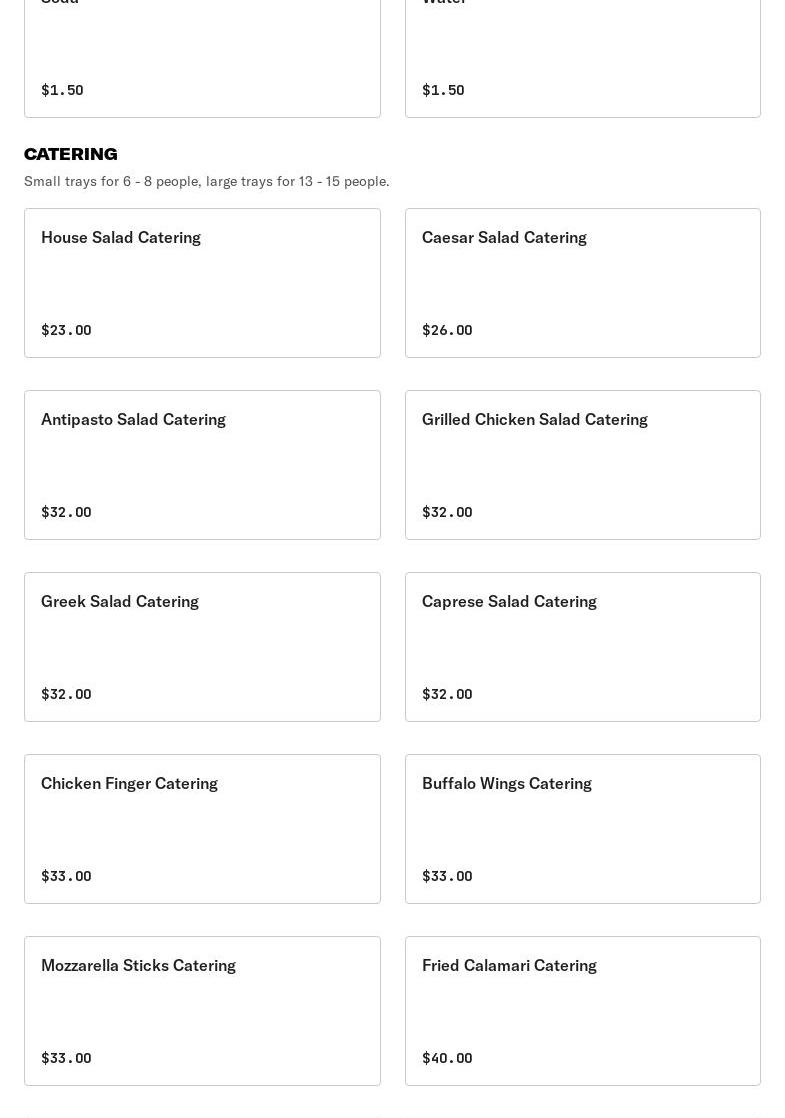Open Antipasto Salad Catering item
Screen dimensions: 785x1118
(x=202, y=465)
